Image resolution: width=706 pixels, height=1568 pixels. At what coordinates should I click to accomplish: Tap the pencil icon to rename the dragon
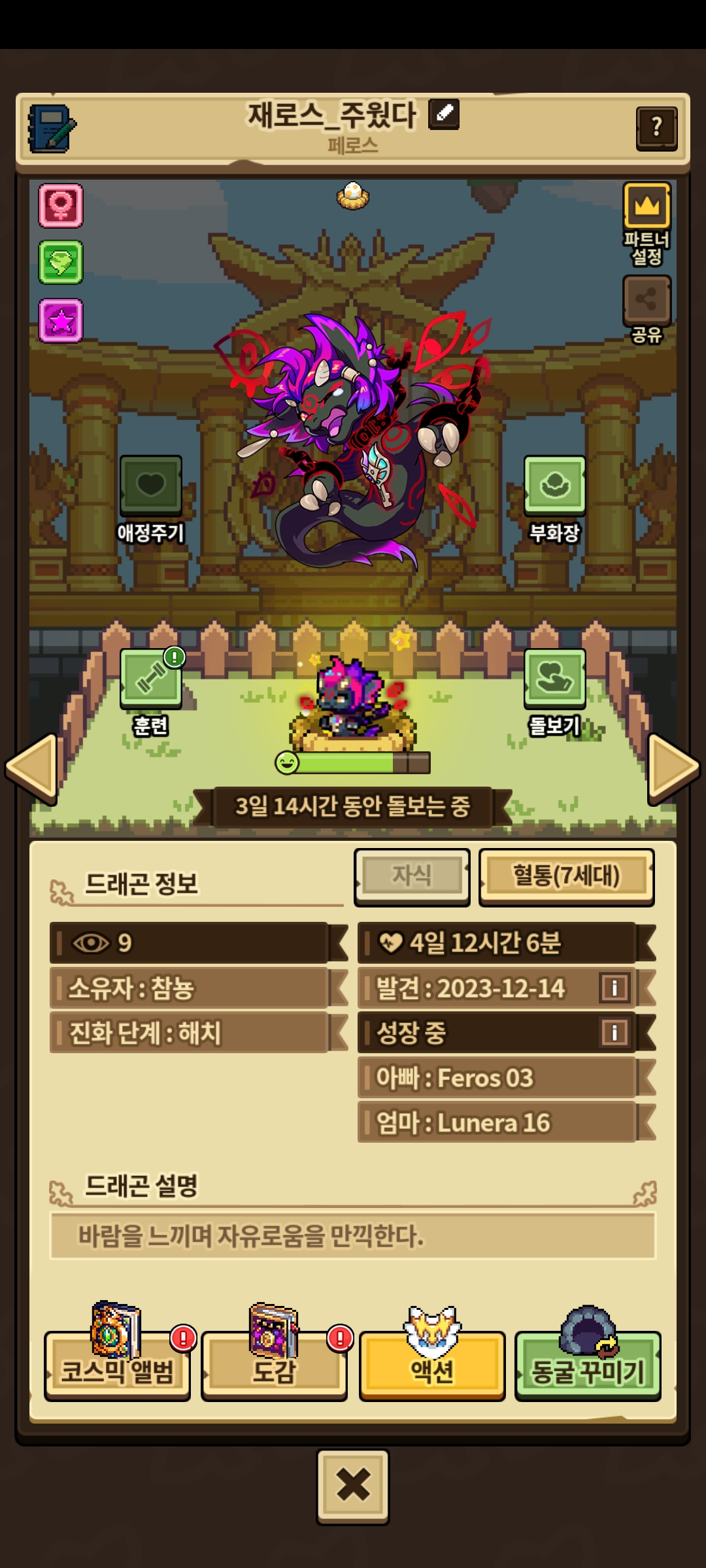pos(444,114)
